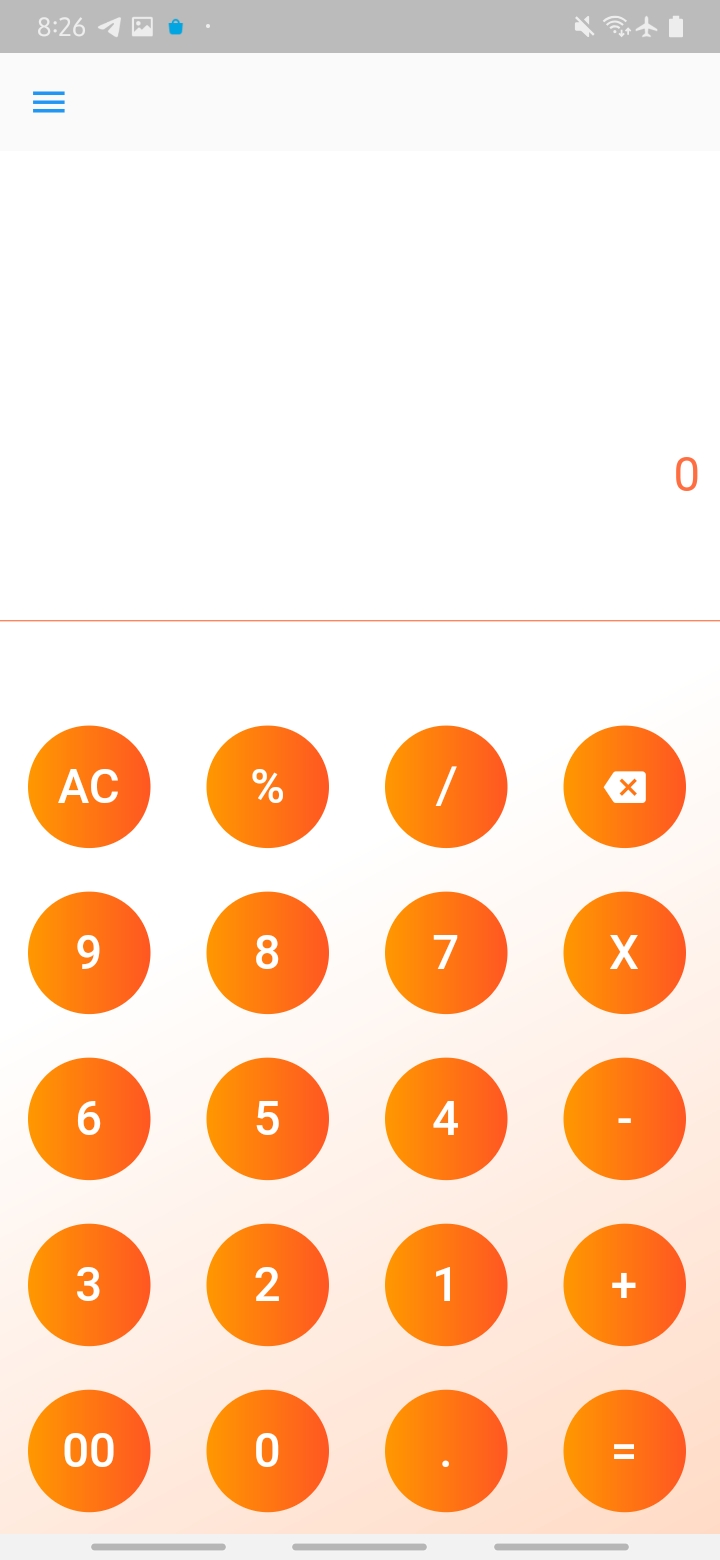Tap the Wi-Fi status bar icon
This screenshot has height=1560, width=720.
pos(615,26)
